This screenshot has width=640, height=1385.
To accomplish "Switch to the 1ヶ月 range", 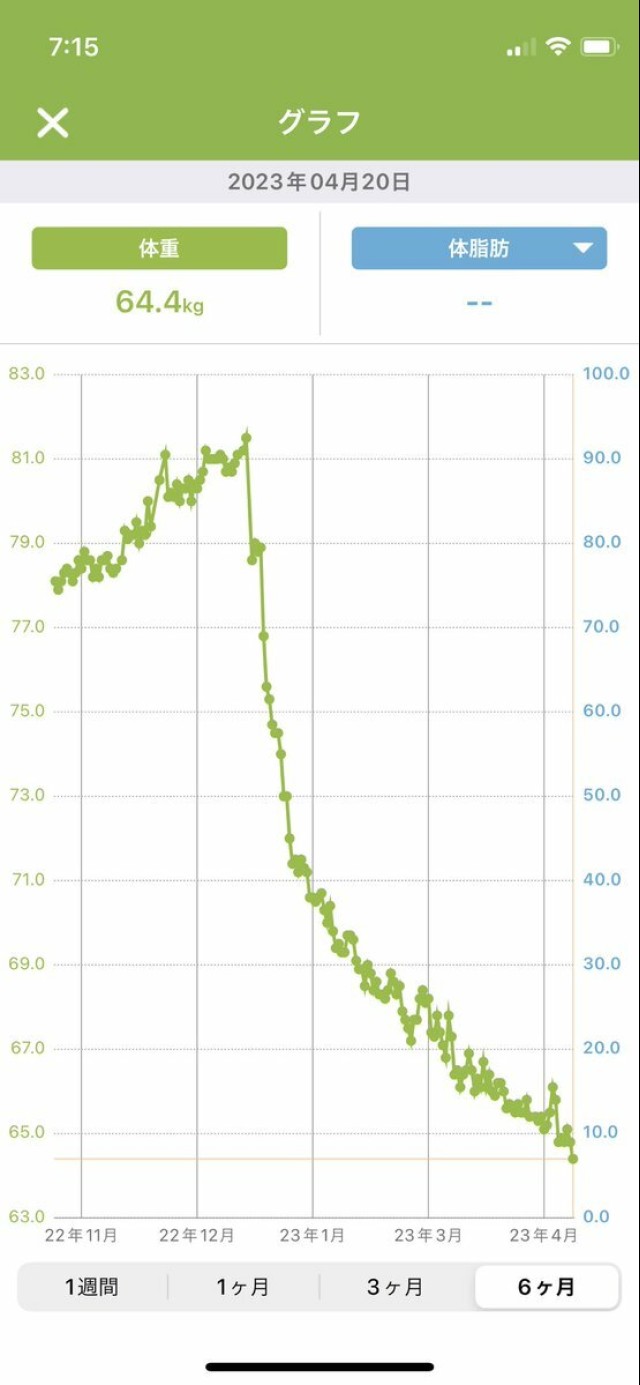I will (x=243, y=1286).
